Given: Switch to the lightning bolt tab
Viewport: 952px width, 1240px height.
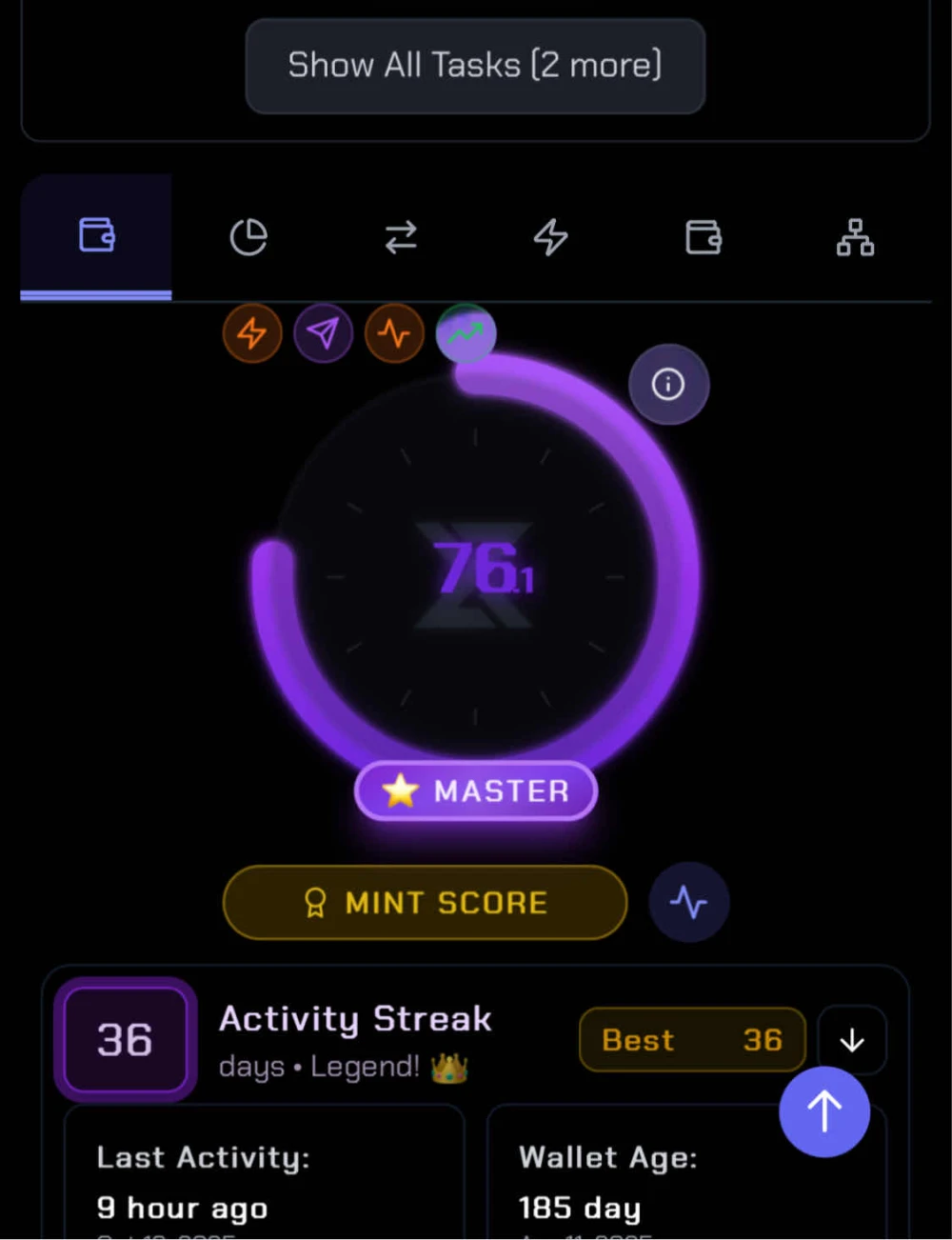Looking at the screenshot, I should (550, 237).
